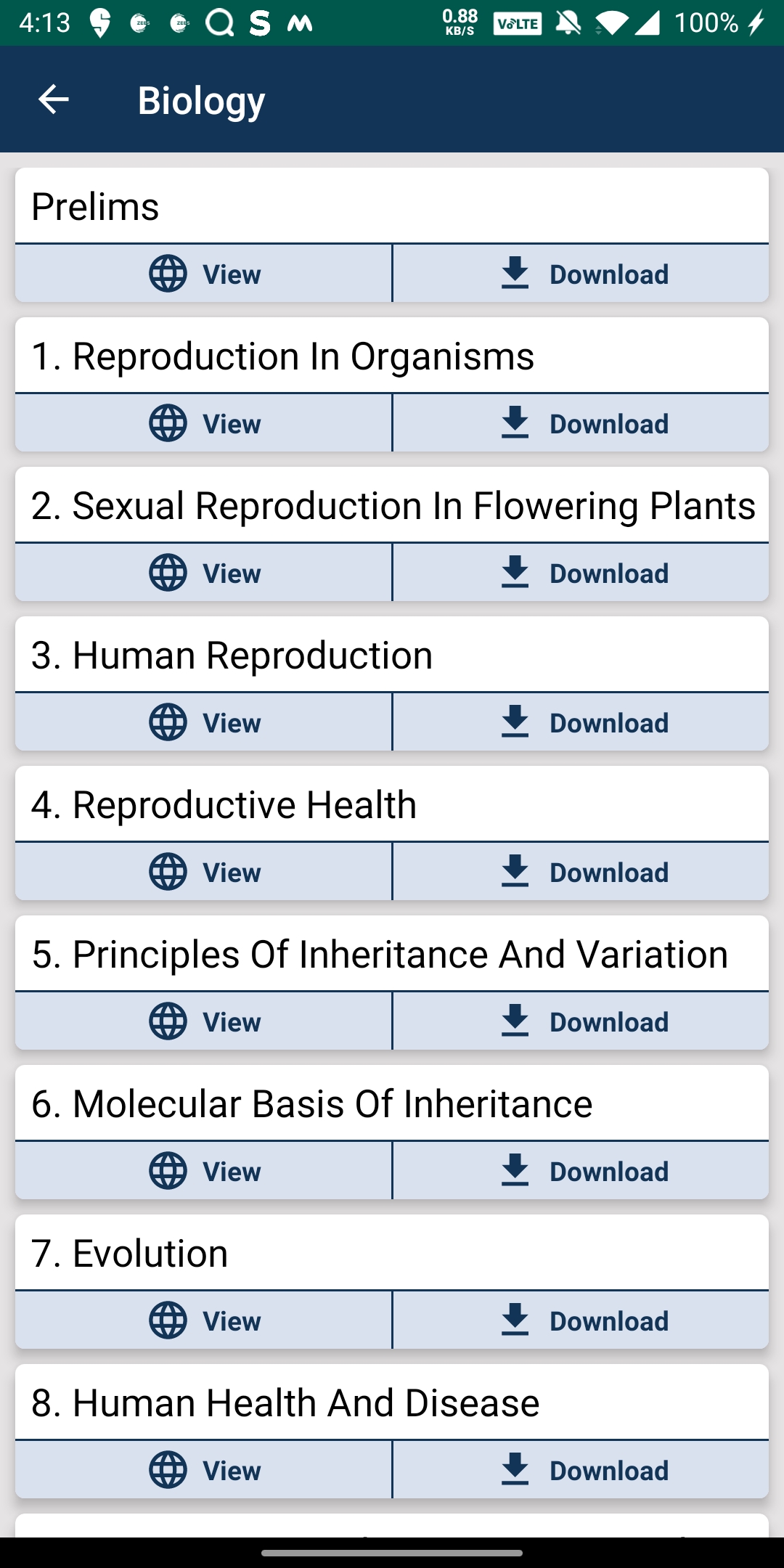View Sexual Reproduction In Flowering Plants

pyautogui.click(x=204, y=573)
